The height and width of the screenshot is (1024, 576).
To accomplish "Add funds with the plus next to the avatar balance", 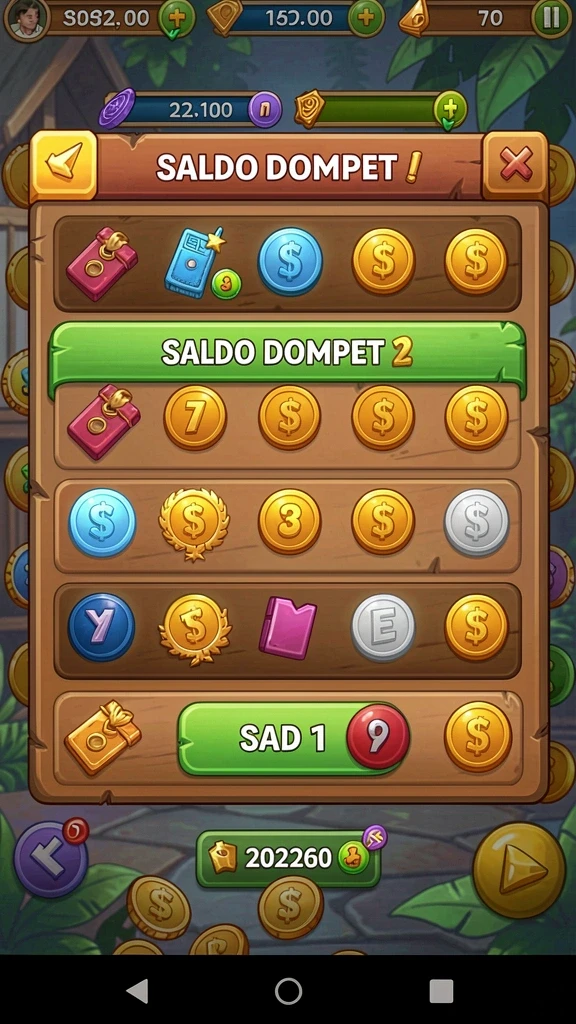I will [x=176, y=18].
